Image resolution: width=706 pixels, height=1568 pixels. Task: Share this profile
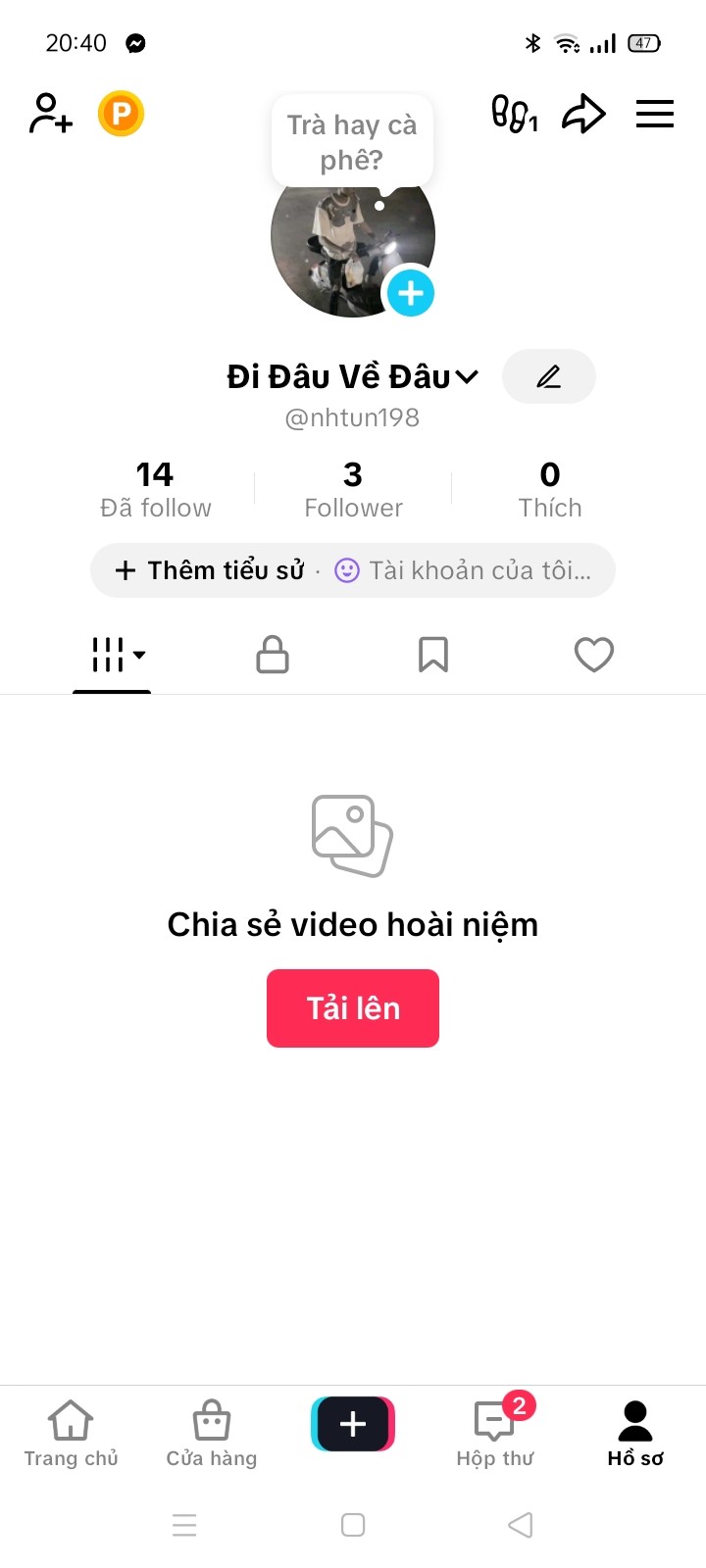583,114
